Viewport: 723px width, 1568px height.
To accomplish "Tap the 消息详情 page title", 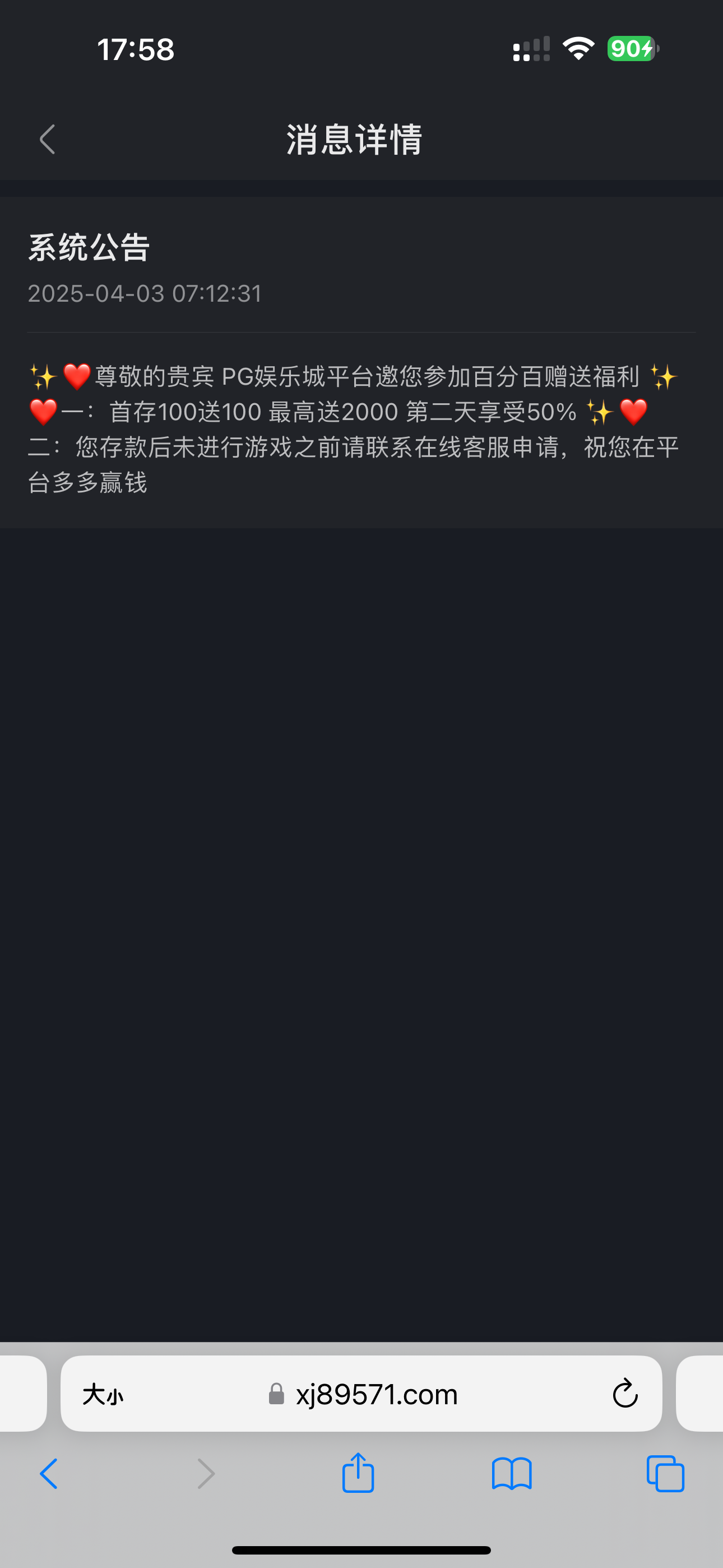I will point(355,140).
